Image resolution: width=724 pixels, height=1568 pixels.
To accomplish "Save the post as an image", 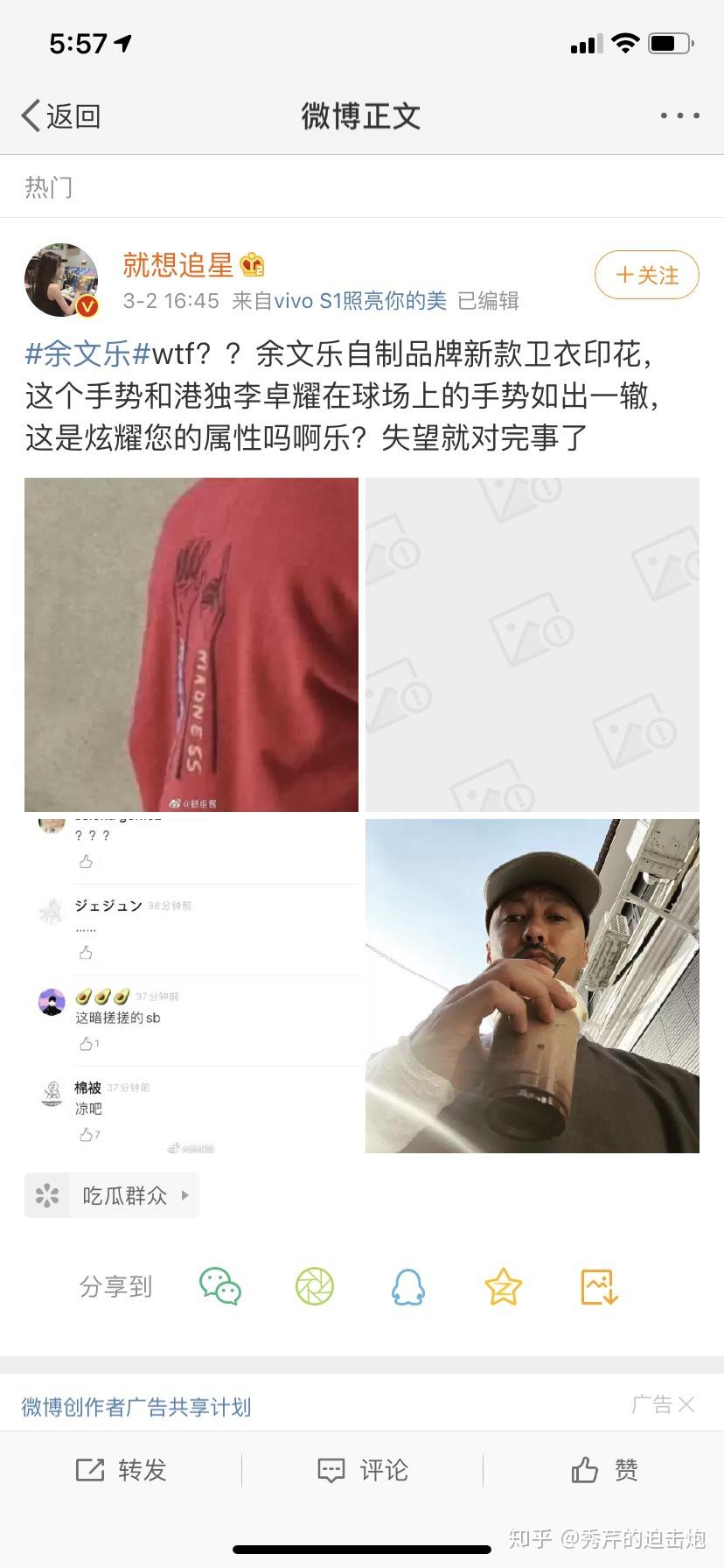I will point(600,1286).
